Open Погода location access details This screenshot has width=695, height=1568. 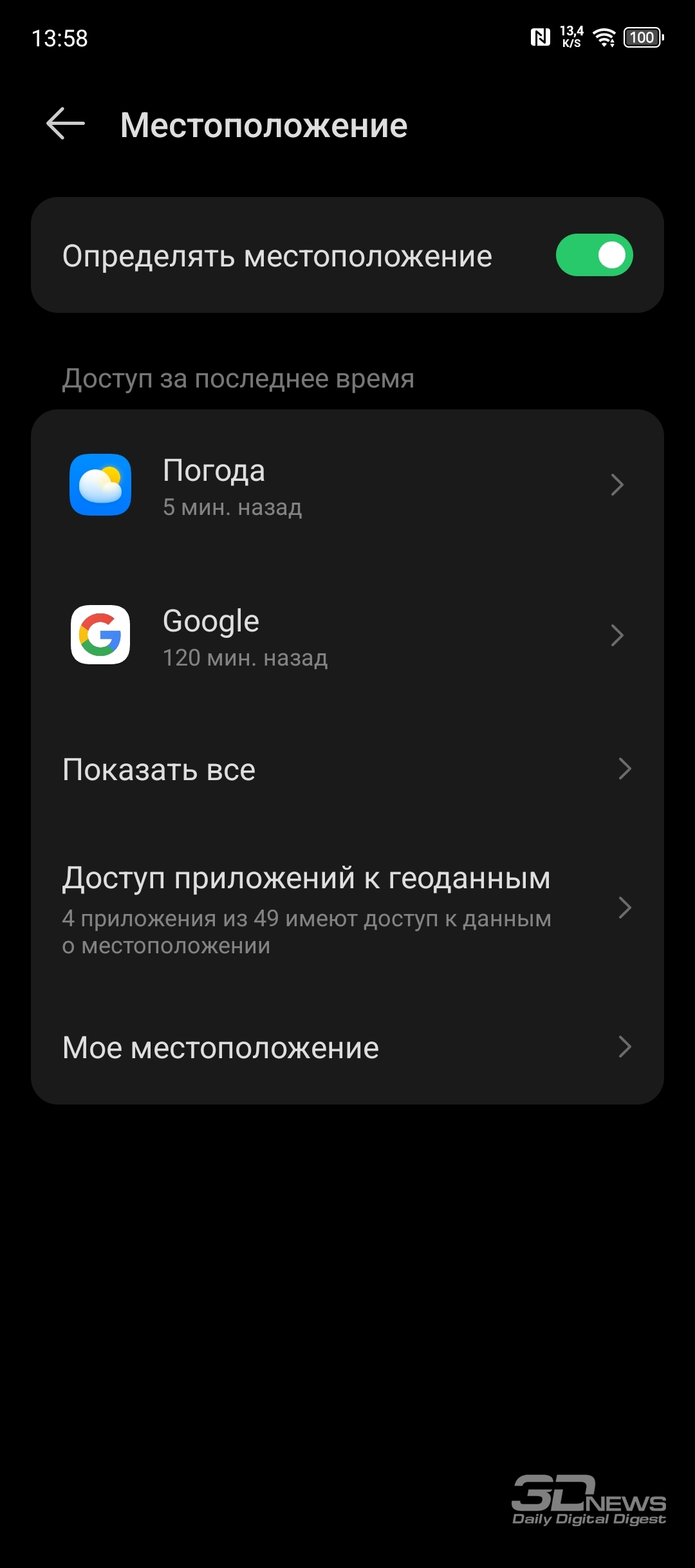pos(347,485)
